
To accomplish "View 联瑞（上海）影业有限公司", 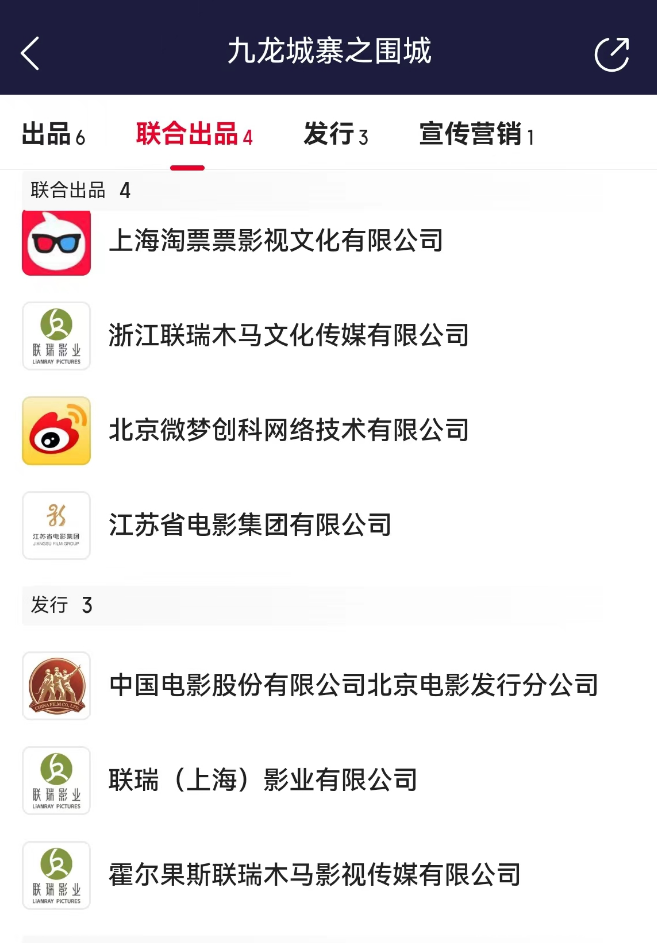I will (262, 780).
